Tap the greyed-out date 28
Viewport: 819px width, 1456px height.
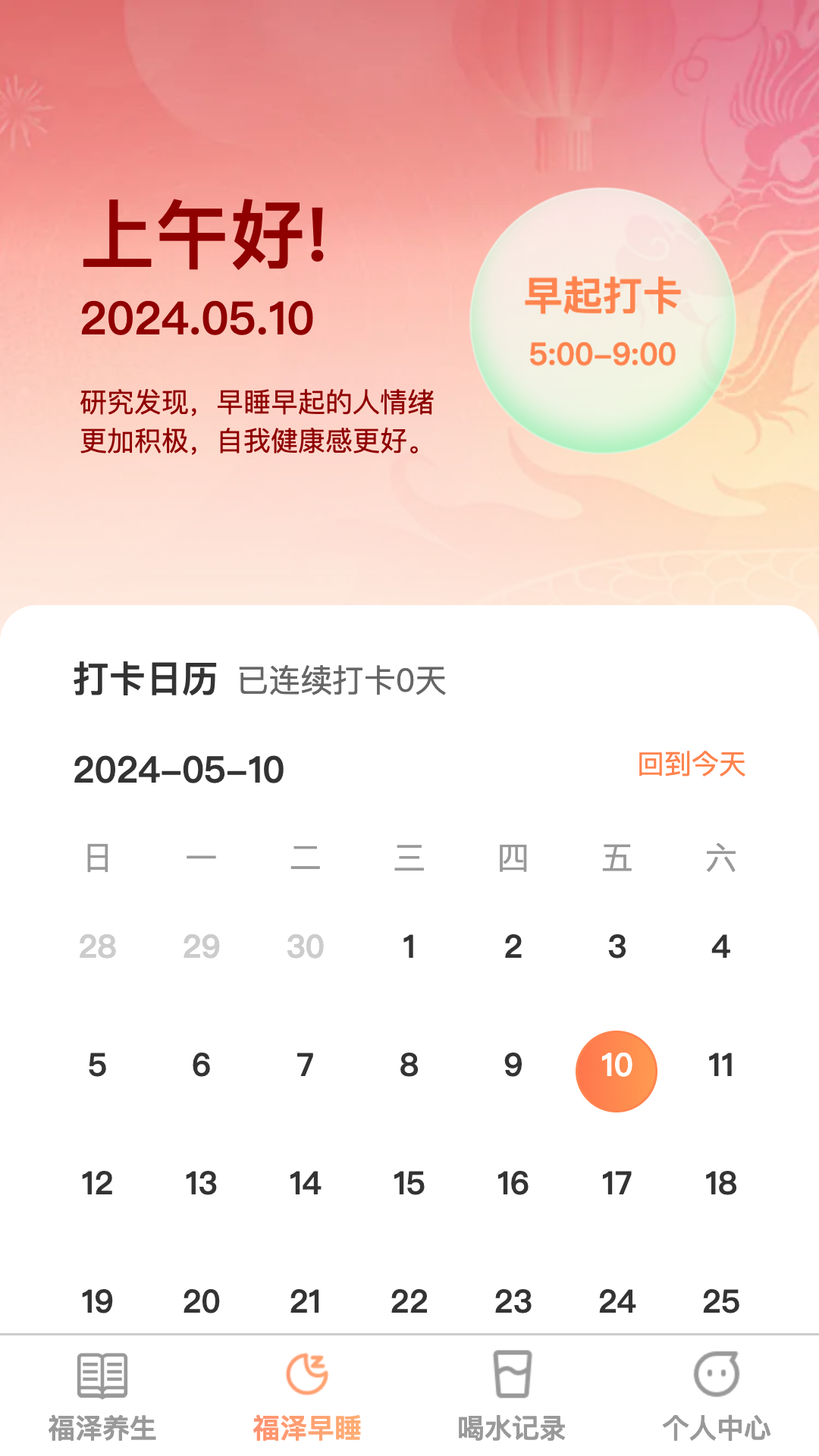click(97, 946)
